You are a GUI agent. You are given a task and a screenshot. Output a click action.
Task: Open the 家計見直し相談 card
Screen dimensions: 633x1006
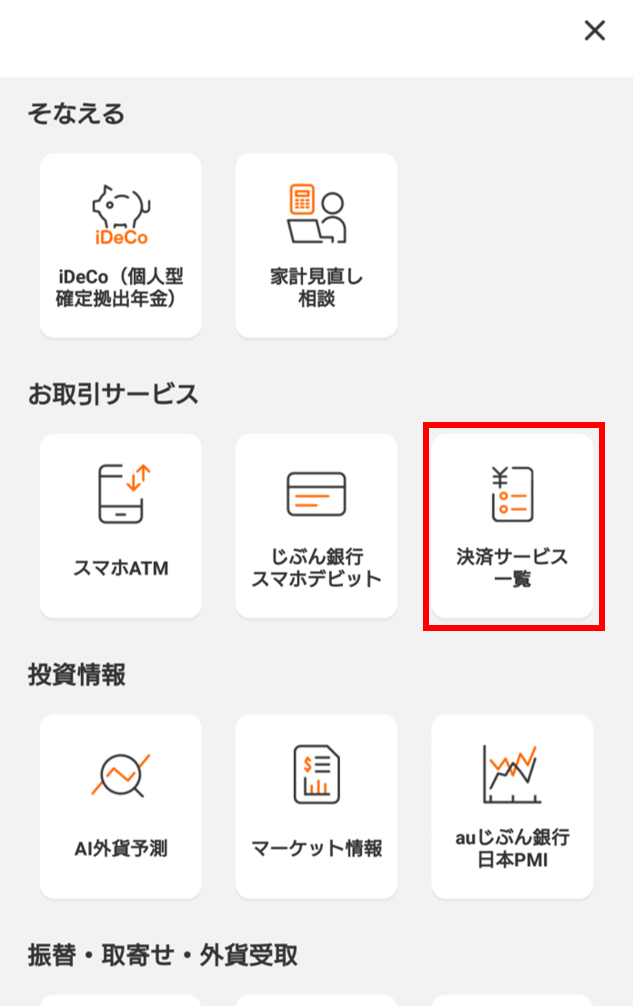(x=316, y=245)
